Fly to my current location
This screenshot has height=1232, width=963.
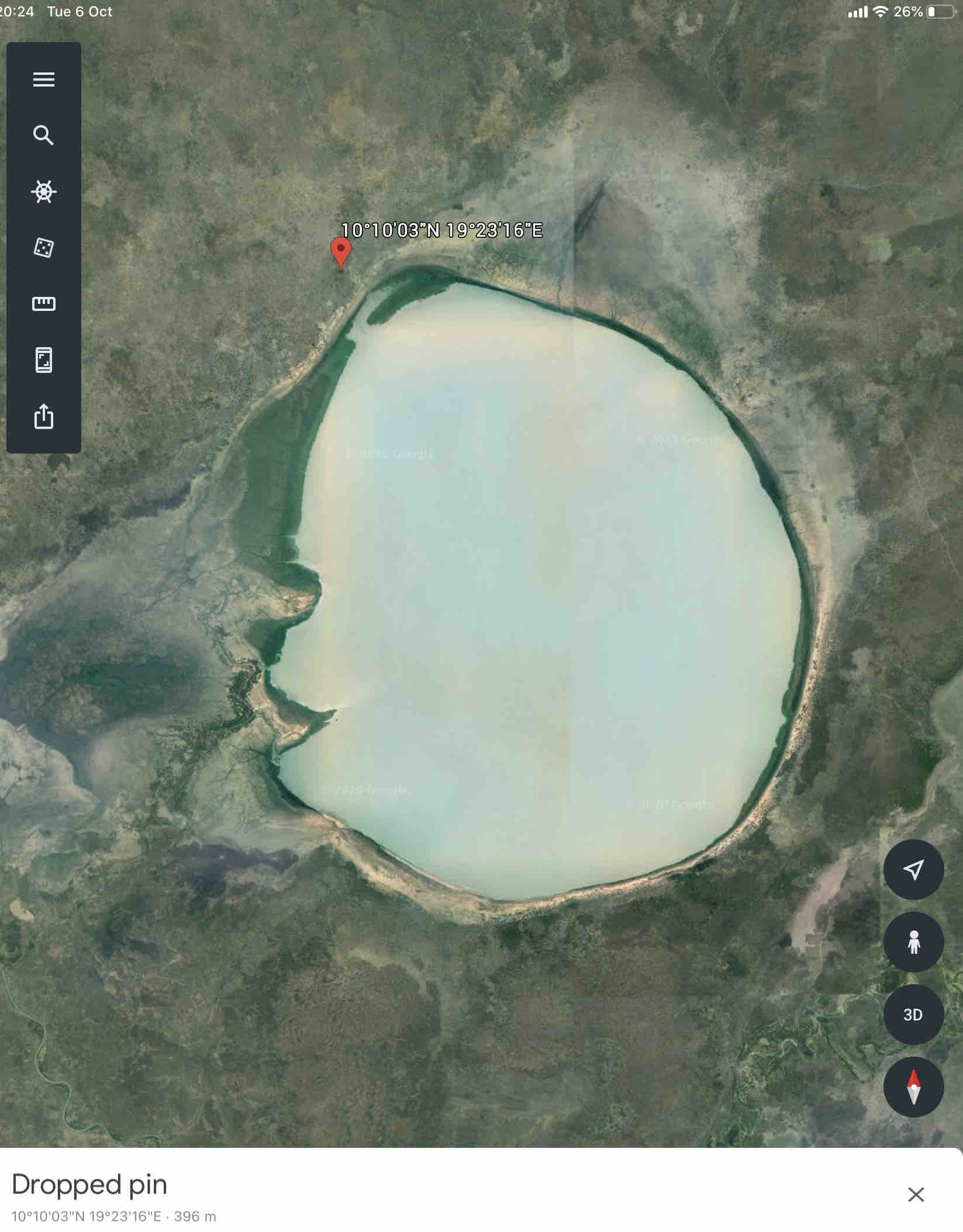(913, 870)
